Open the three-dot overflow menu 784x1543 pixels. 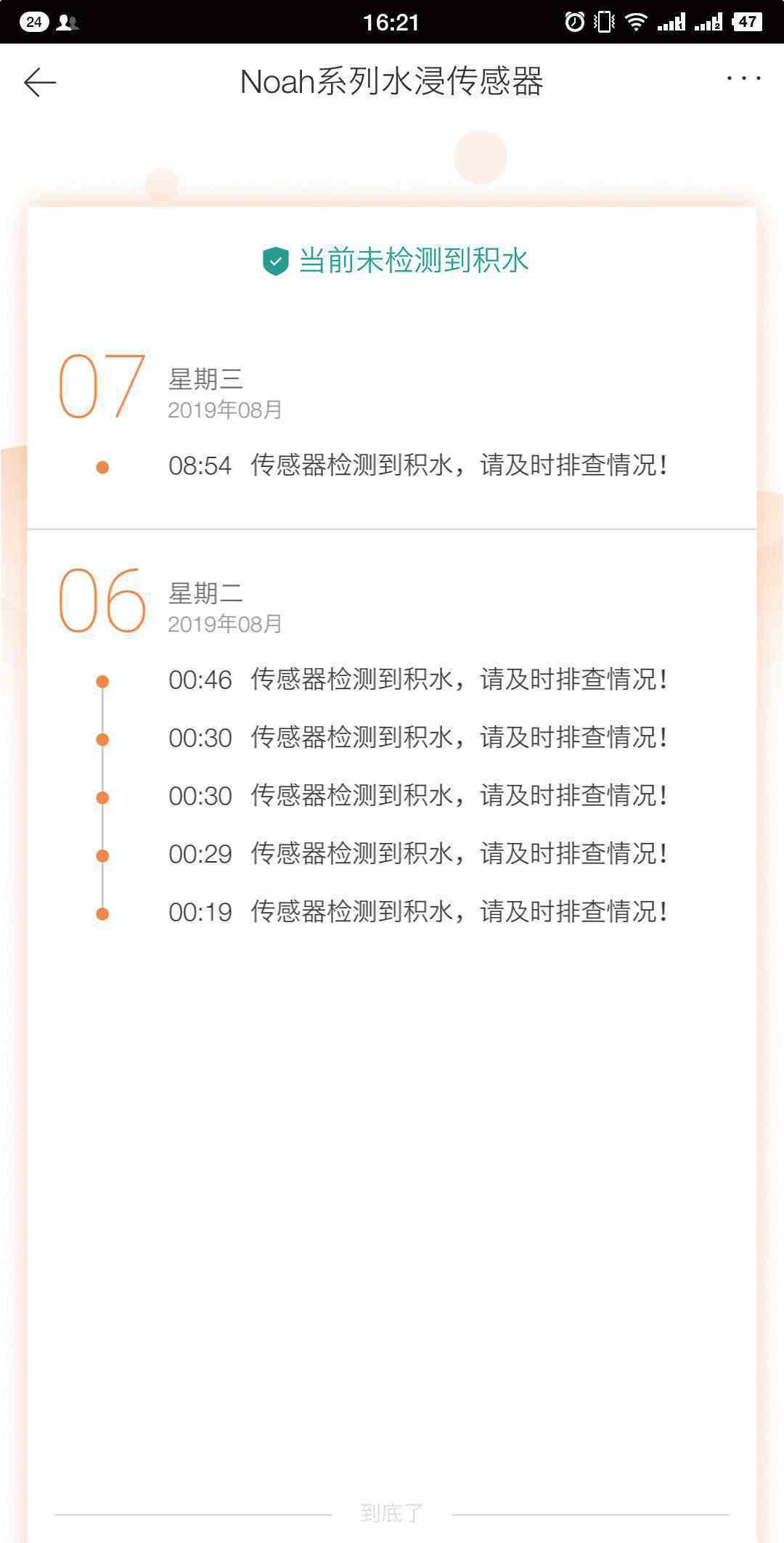744,78
